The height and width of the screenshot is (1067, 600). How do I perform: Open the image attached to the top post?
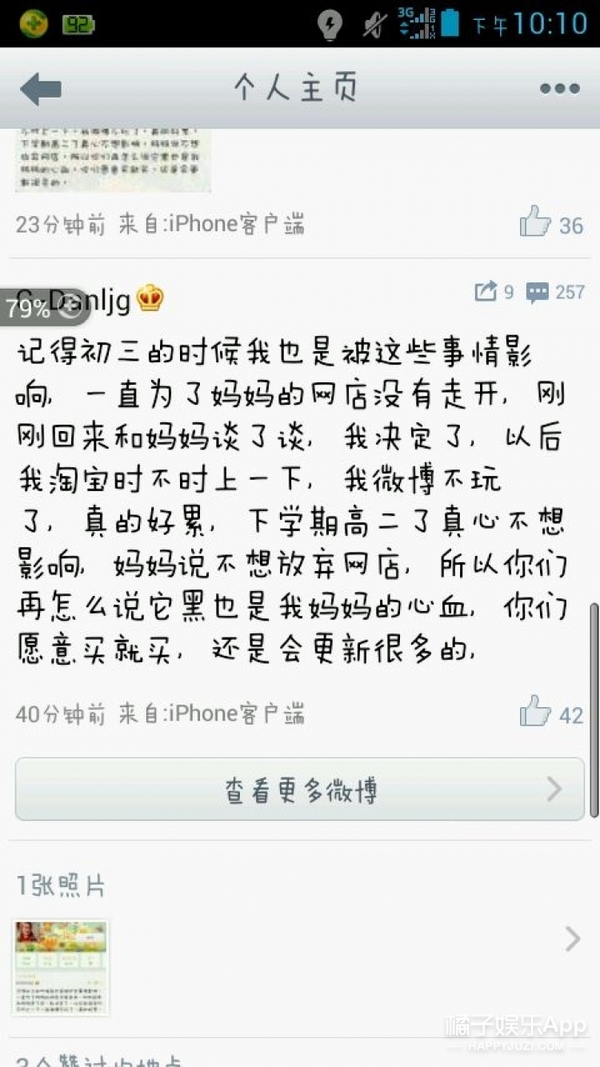click(x=113, y=160)
